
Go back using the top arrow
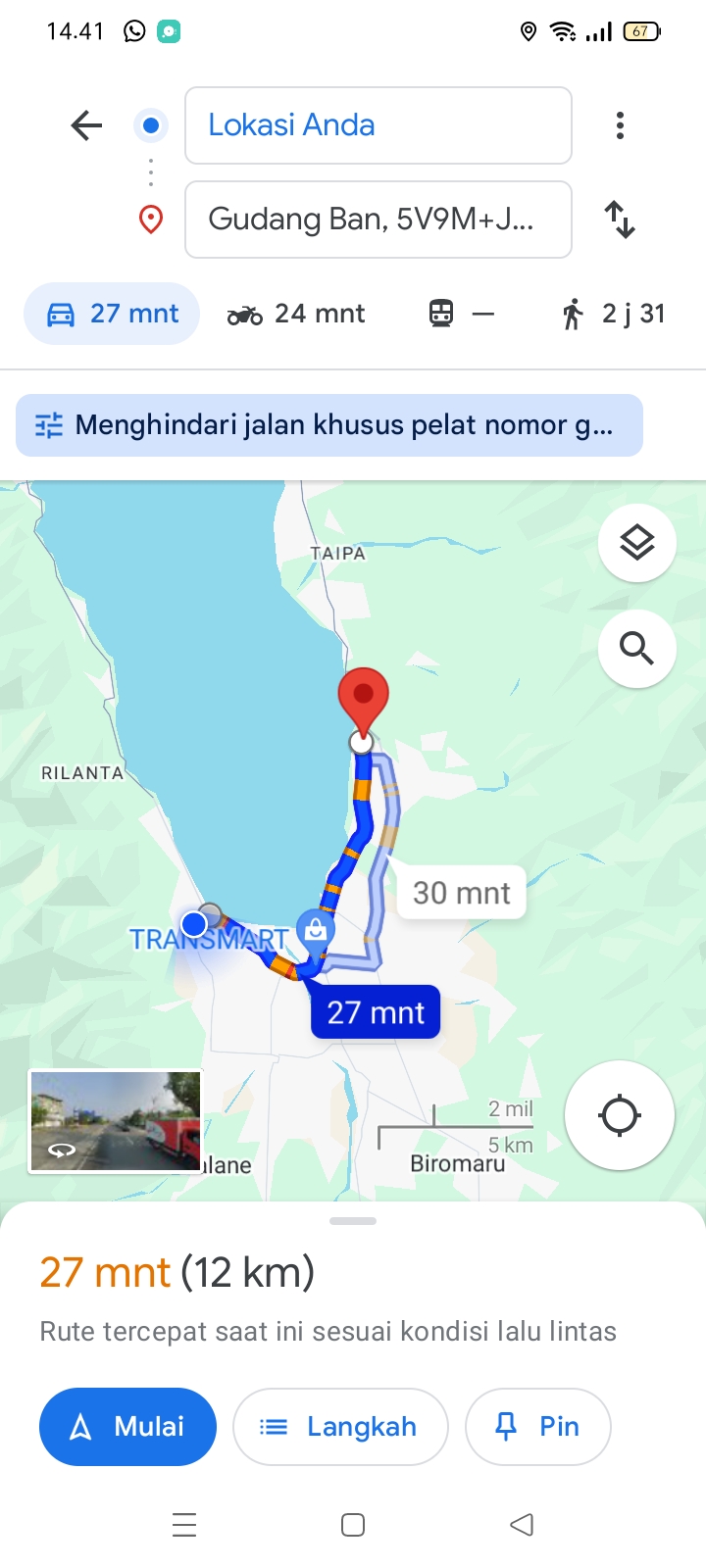86,125
